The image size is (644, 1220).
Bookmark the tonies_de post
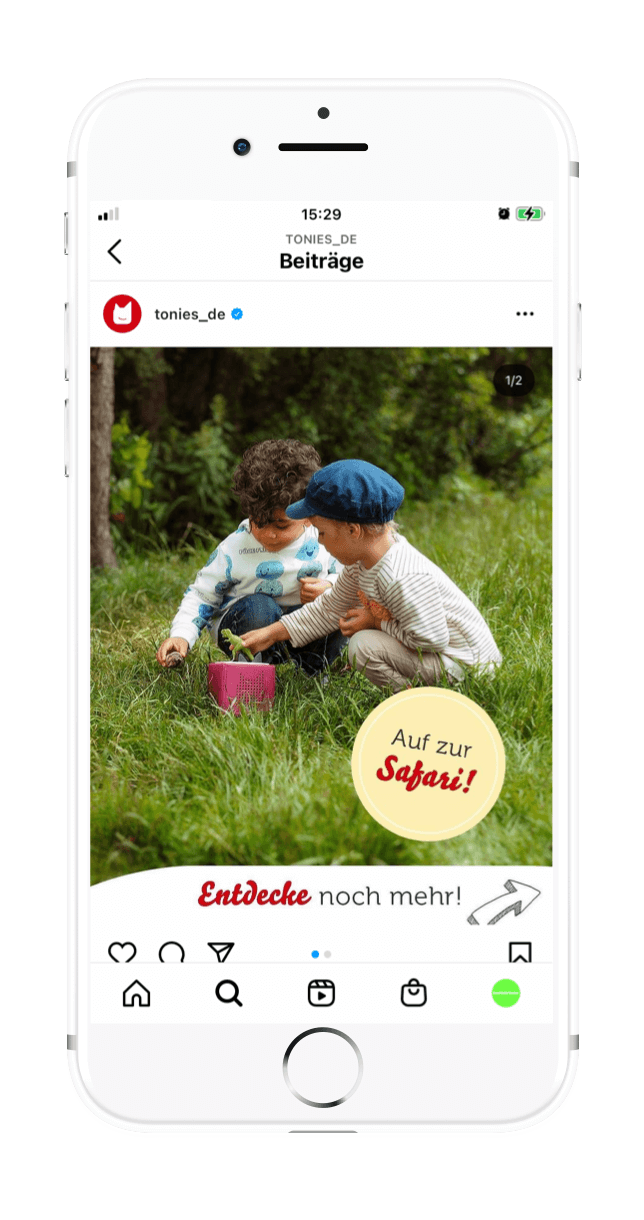pyautogui.click(x=519, y=952)
